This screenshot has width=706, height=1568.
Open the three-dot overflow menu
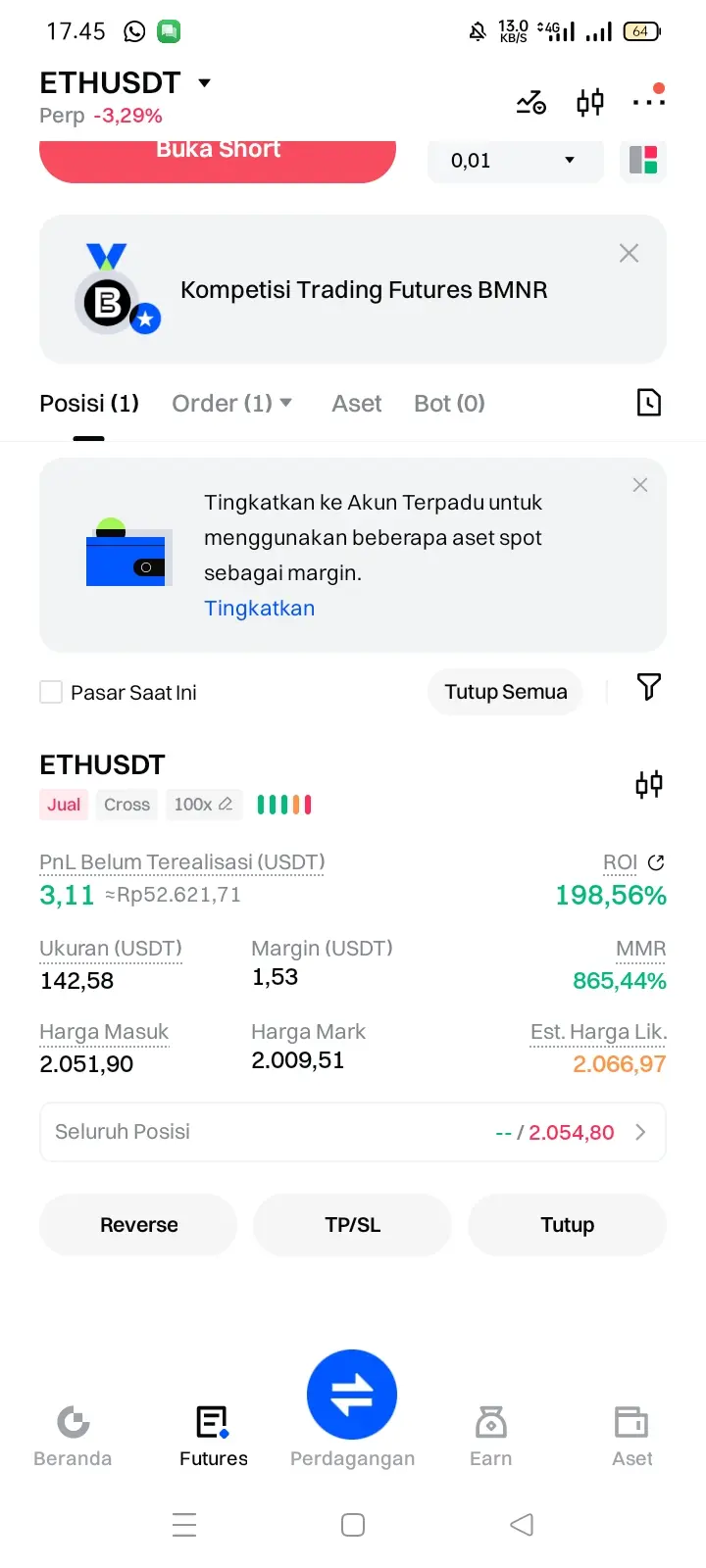[x=649, y=100]
